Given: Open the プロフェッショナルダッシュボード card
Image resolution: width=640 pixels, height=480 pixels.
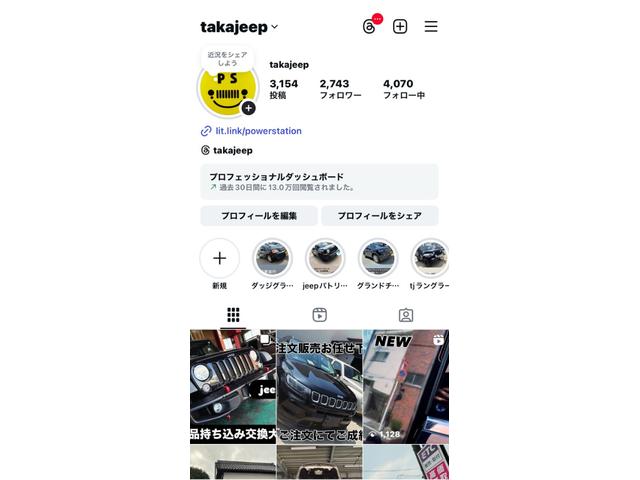Looking at the screenshot, I should click(319, 181).
